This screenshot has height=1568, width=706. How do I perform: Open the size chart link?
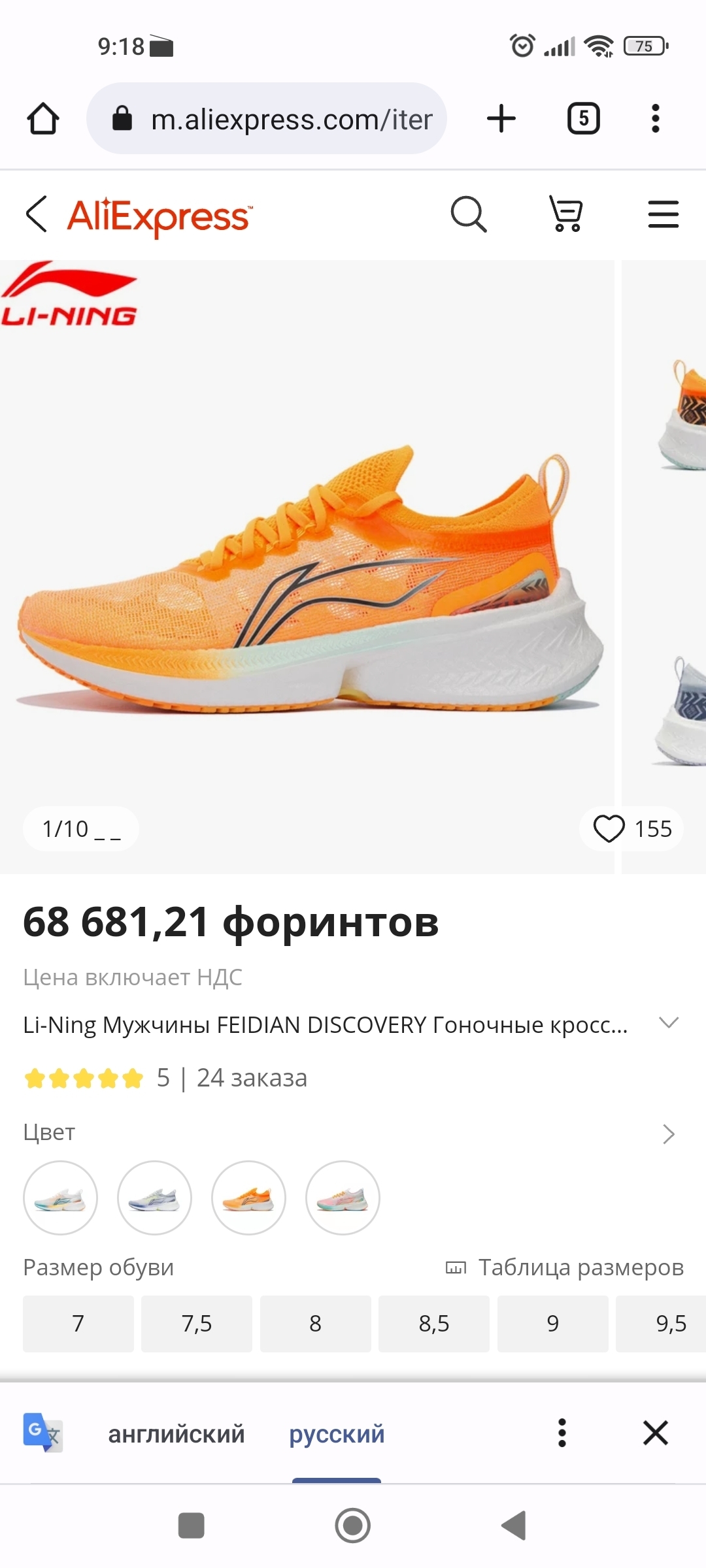566,1267
